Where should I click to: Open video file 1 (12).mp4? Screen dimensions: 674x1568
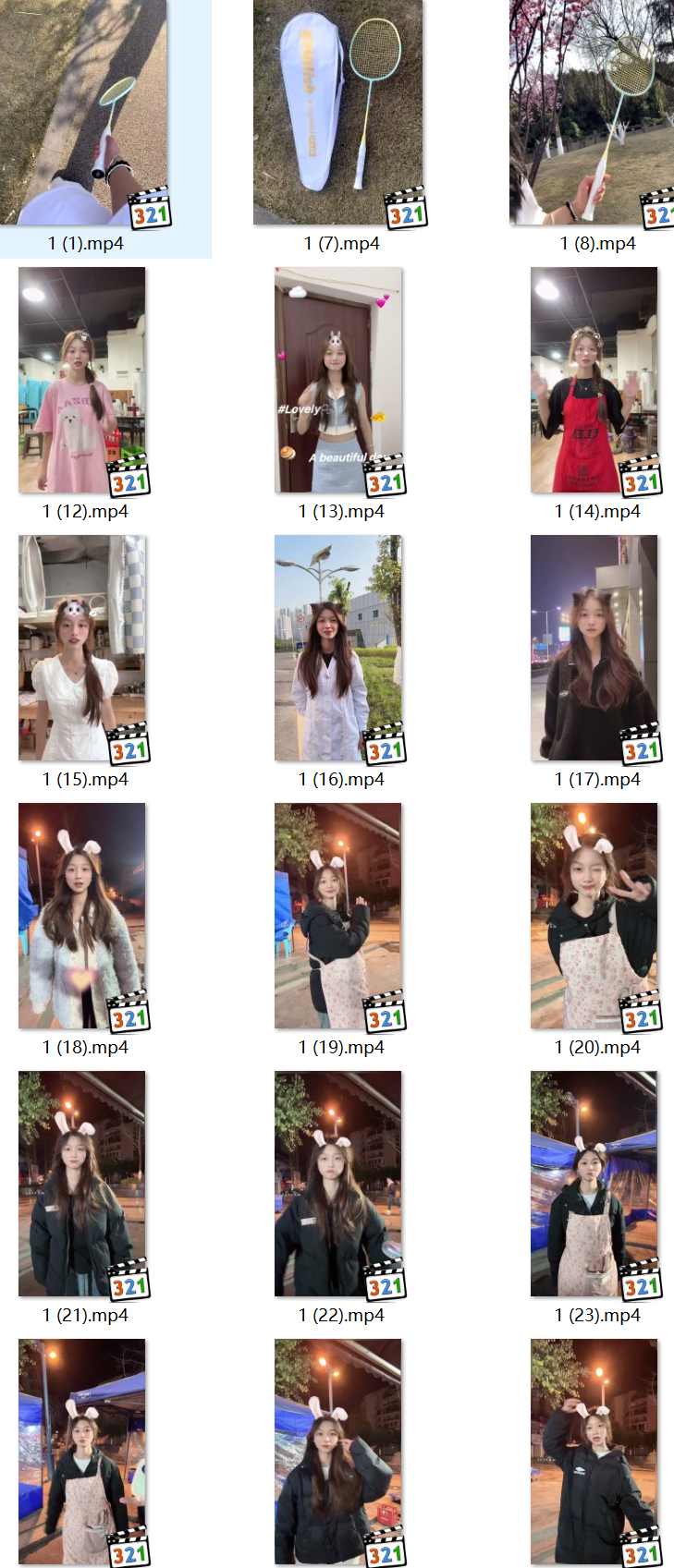coord(82,380)
